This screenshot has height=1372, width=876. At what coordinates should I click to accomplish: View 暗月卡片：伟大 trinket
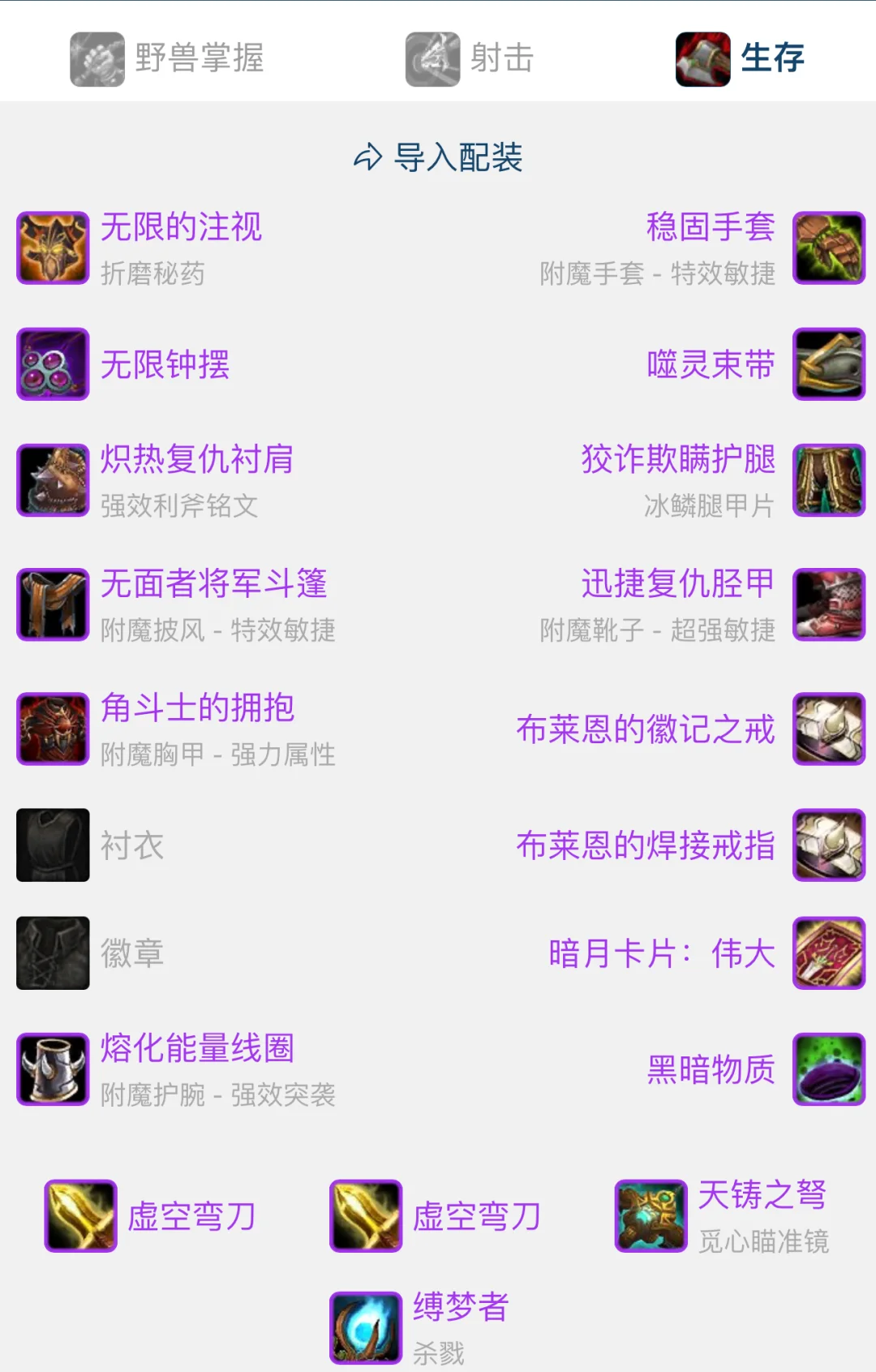(662, 953)
